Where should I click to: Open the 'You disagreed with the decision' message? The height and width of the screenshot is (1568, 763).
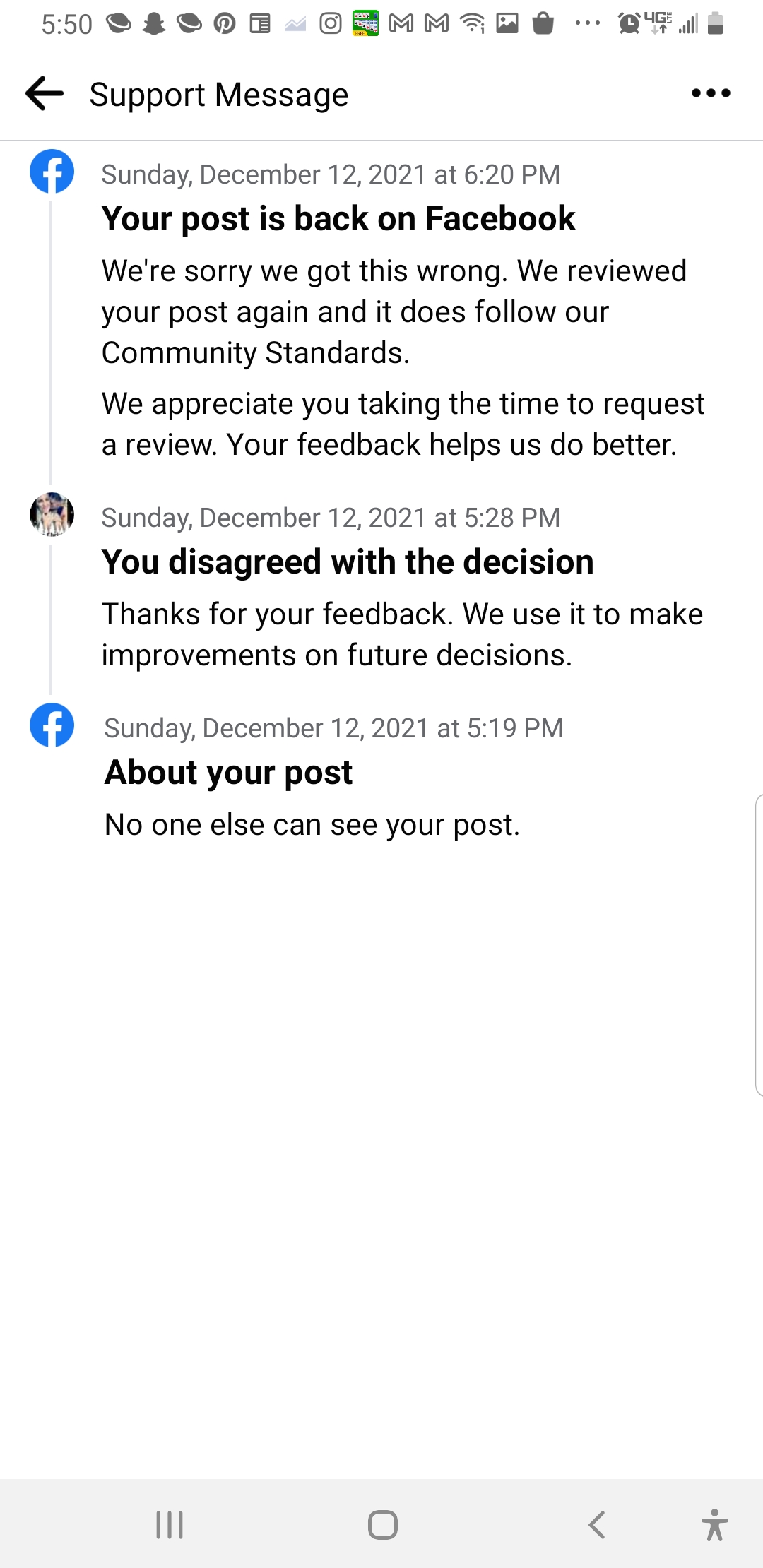click(x=348, y=562)
